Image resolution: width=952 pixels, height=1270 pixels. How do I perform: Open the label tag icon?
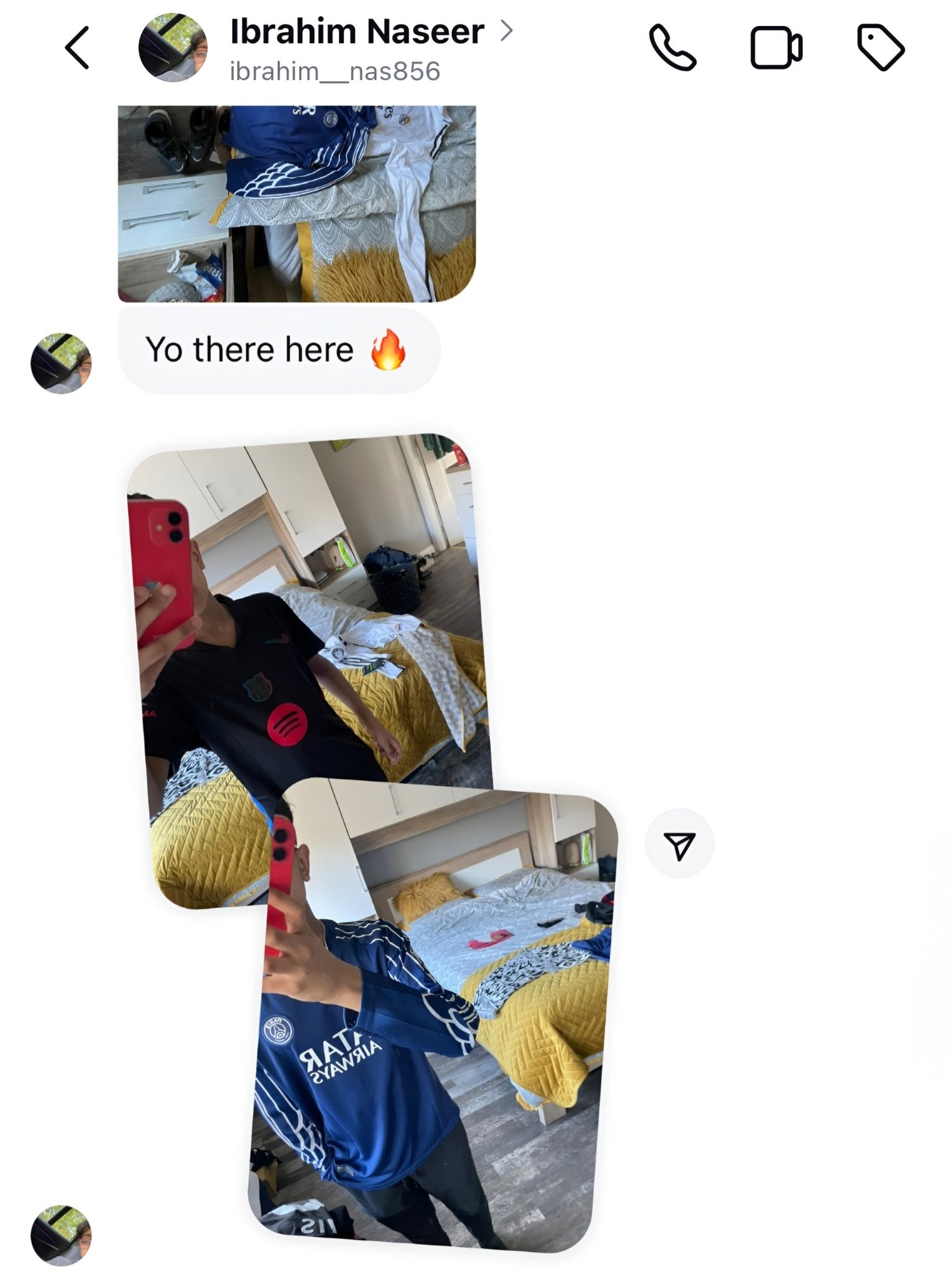tap(880, 48)
